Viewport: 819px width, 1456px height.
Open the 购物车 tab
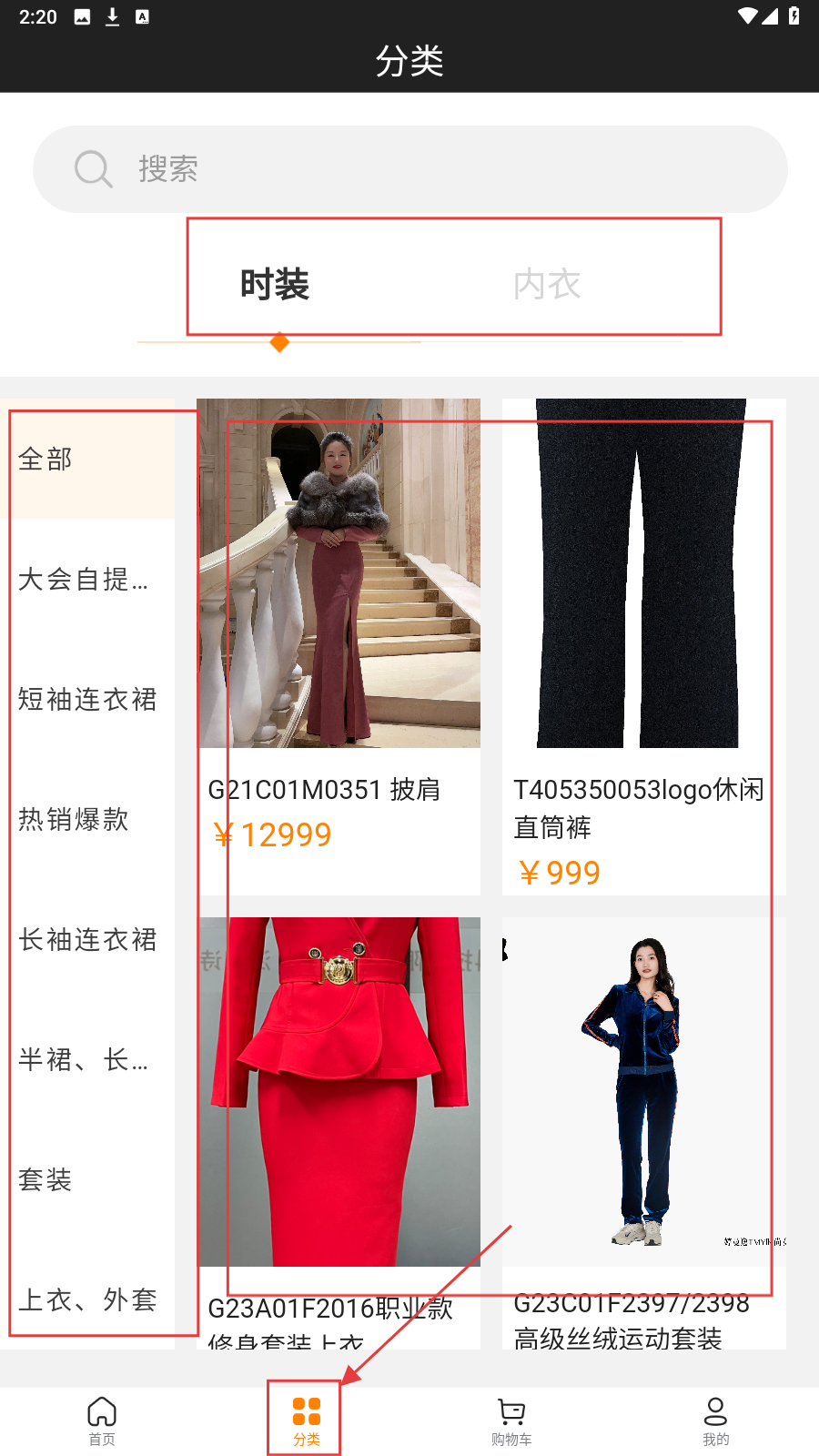511,1421
